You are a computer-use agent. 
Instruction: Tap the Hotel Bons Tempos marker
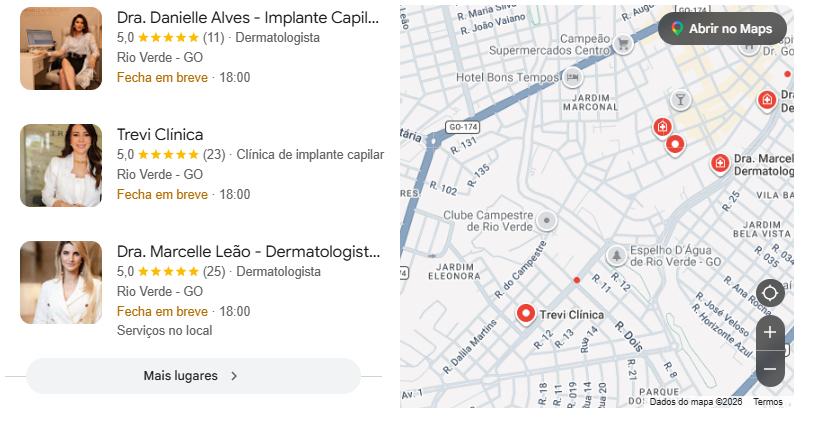coord(573,77)
